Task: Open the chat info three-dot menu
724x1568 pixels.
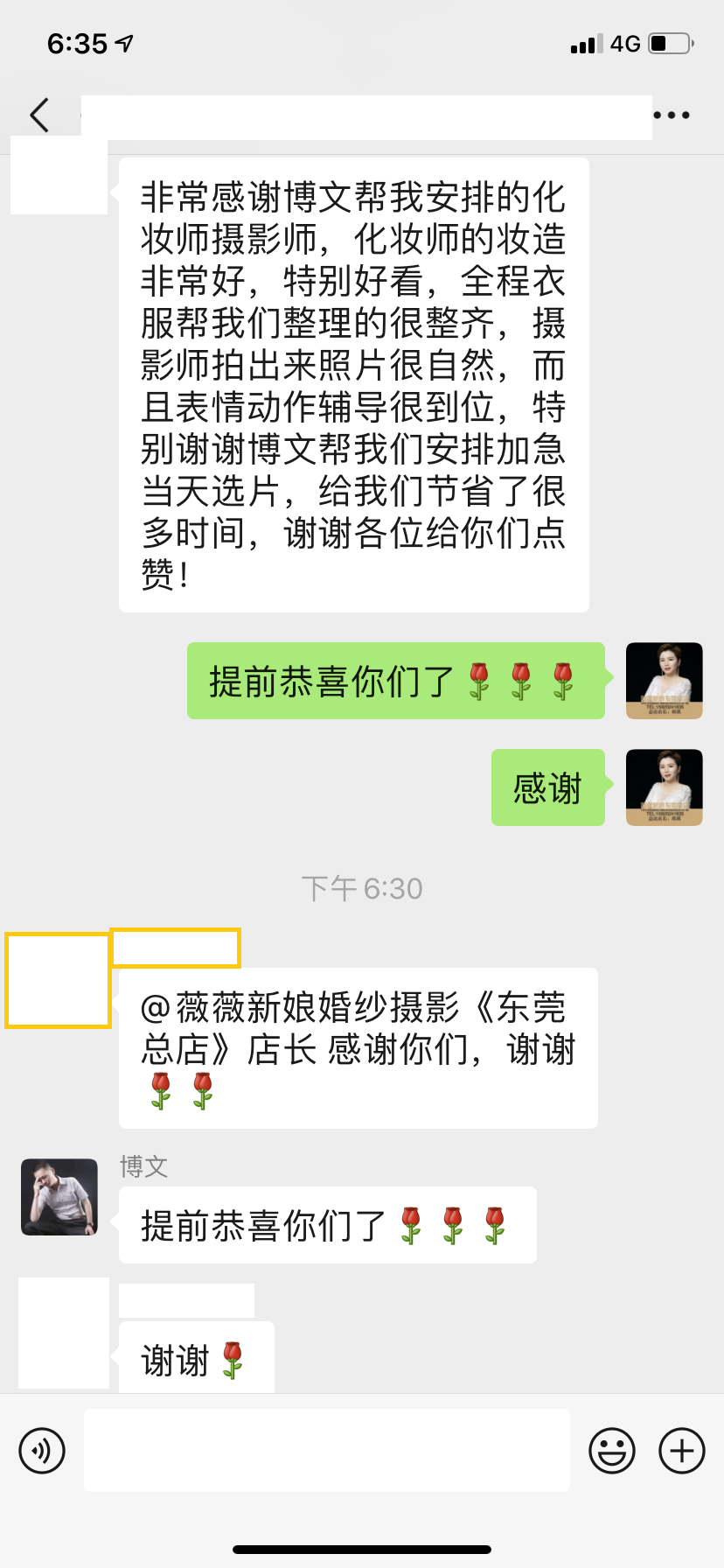Action: (x=672, y=115)
